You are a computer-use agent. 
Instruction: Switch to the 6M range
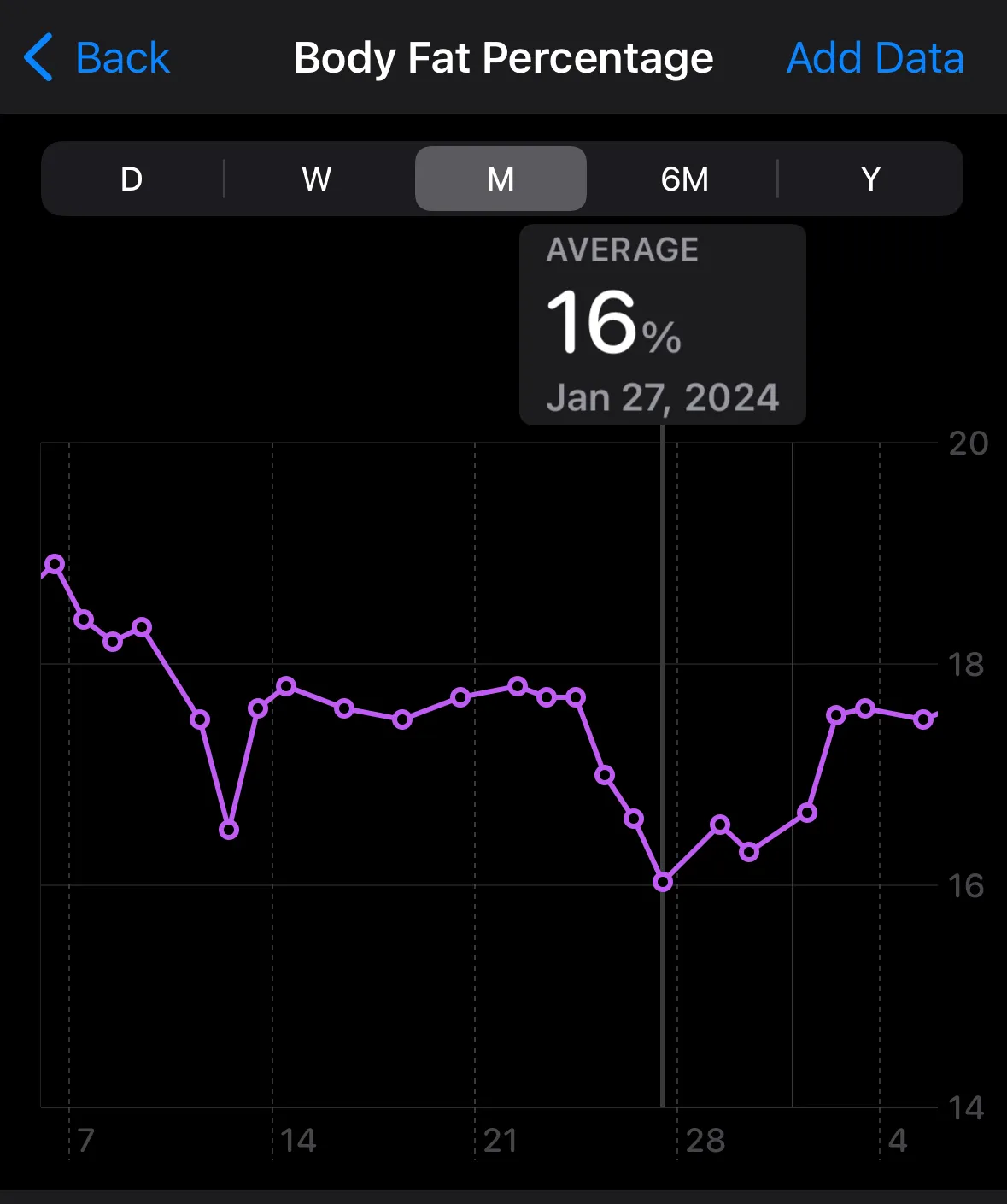(x=685, y=179)
